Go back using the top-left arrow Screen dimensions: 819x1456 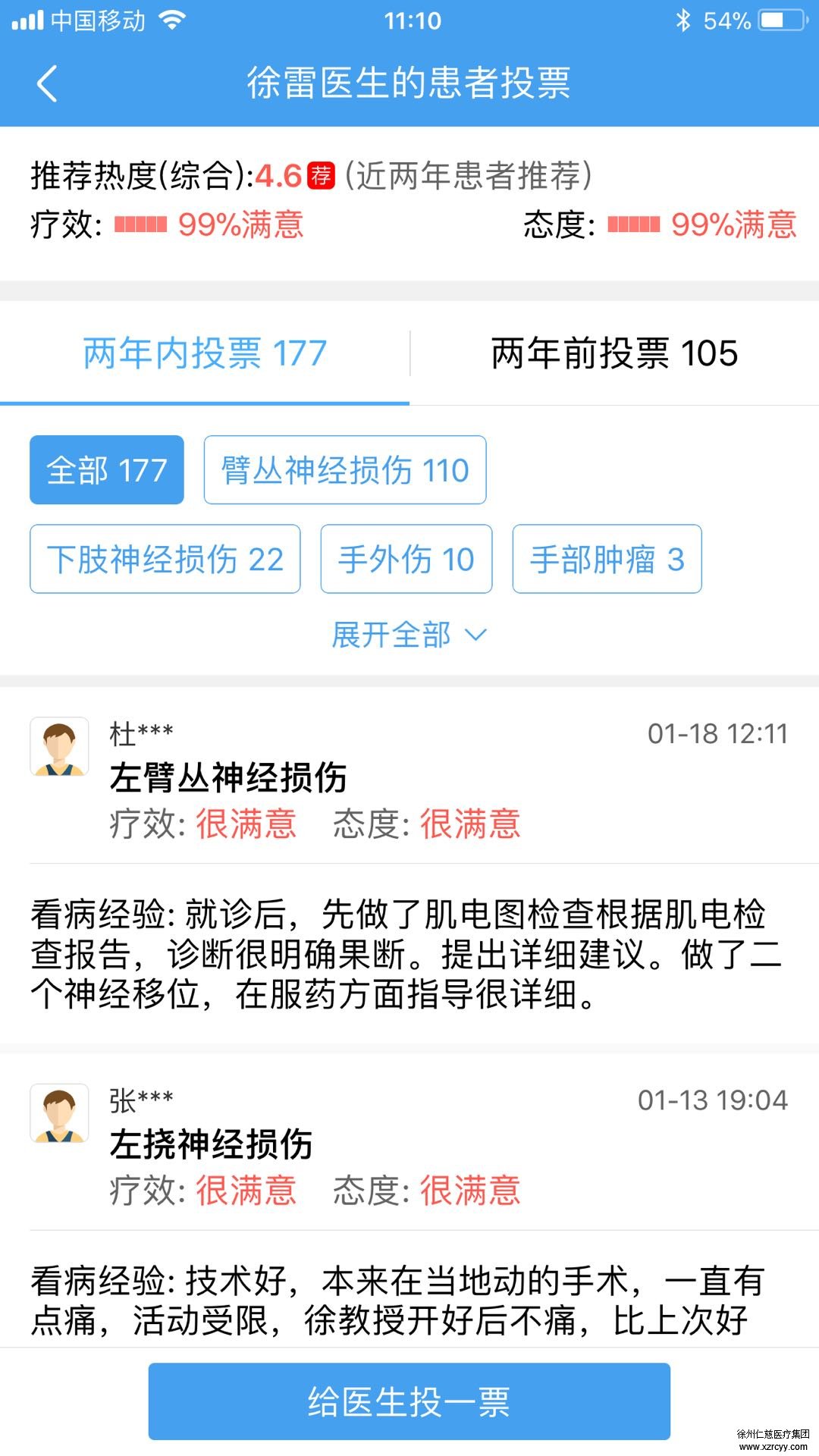[x=47, y=83]
